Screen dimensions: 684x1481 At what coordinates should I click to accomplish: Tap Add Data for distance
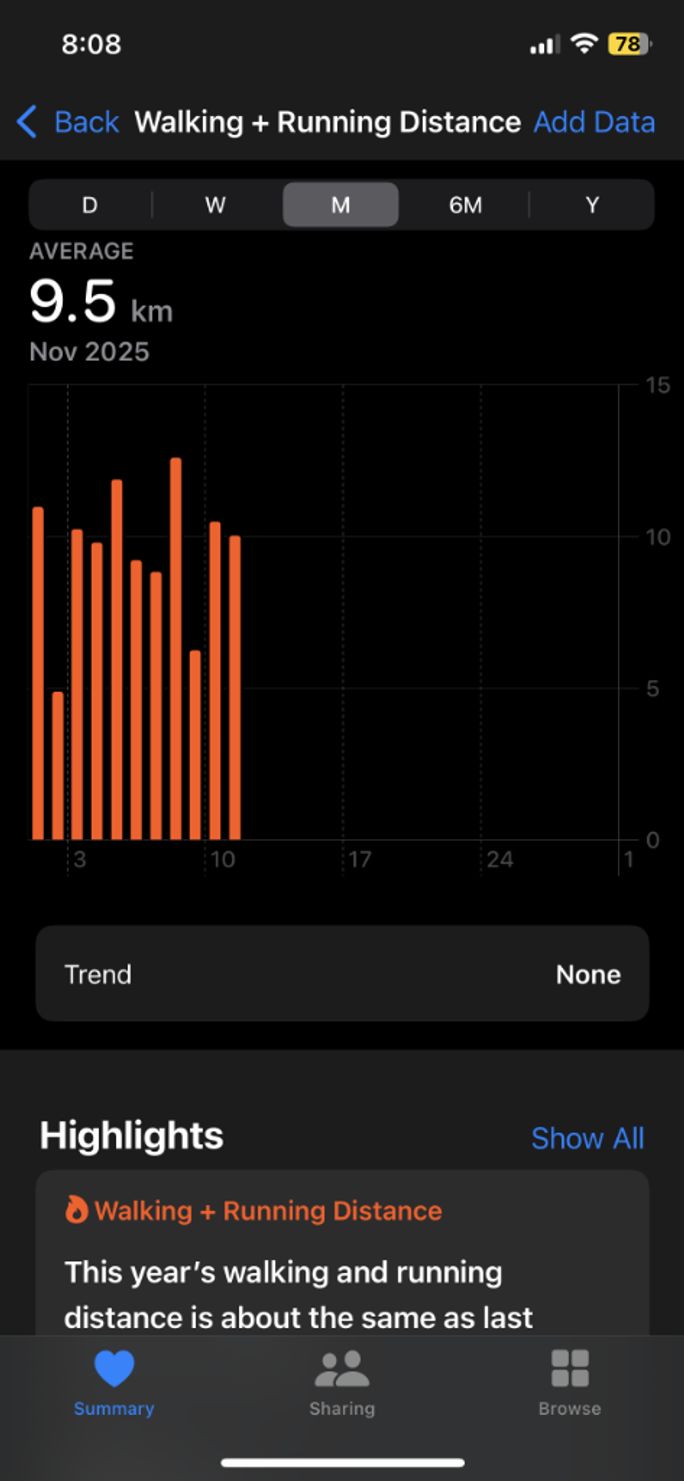tap(594, 122)
